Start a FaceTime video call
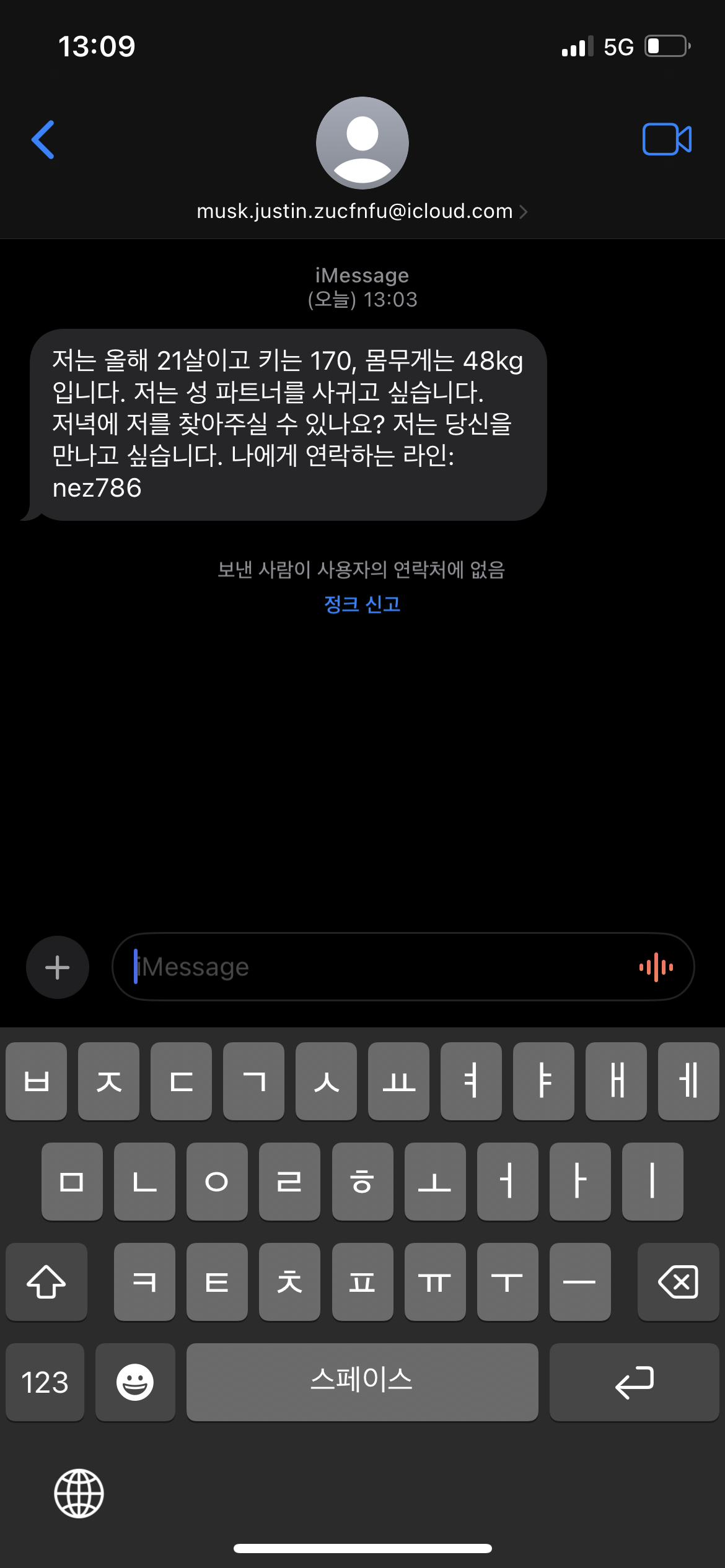The width and height of the screenshot is (725, 1568). (667, 139)
